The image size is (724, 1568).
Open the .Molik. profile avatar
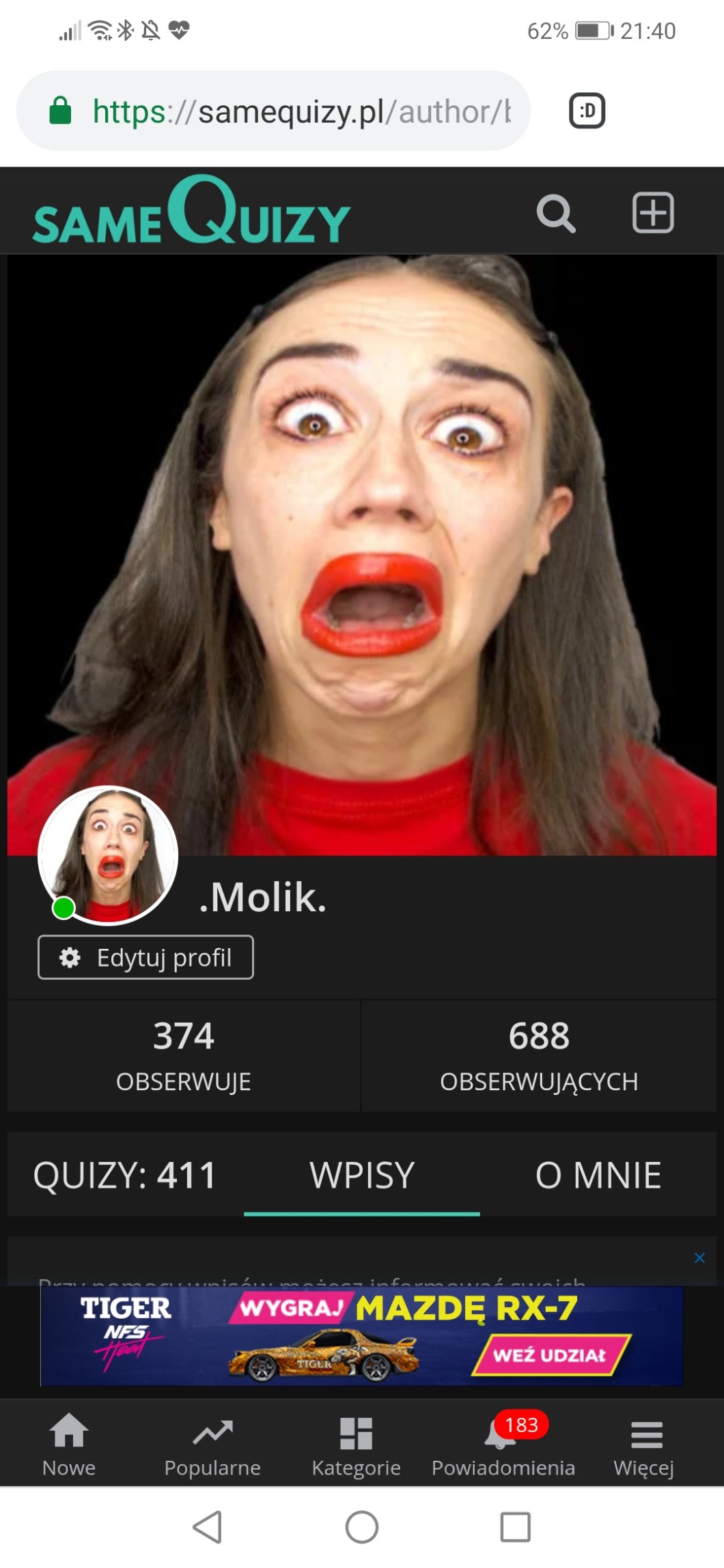(x=108, y=855)
